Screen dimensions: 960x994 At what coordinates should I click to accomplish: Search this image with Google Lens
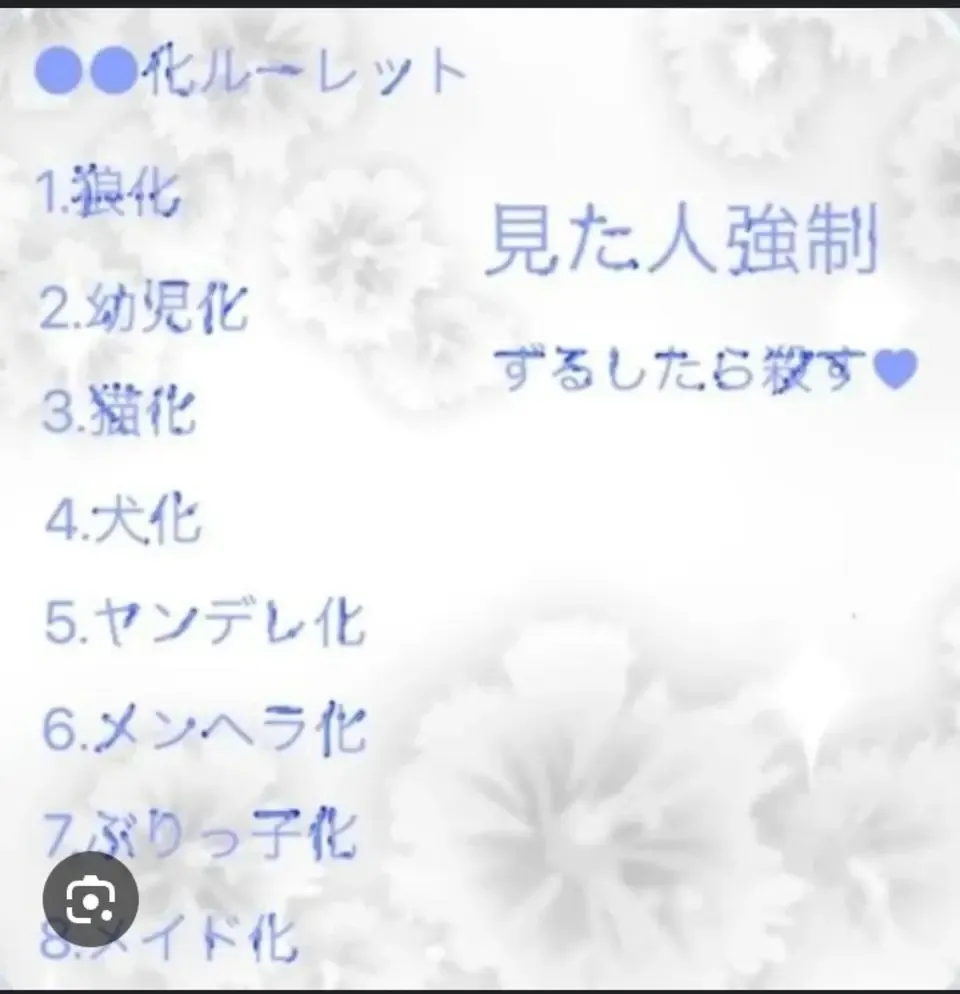tap(89, 899)
